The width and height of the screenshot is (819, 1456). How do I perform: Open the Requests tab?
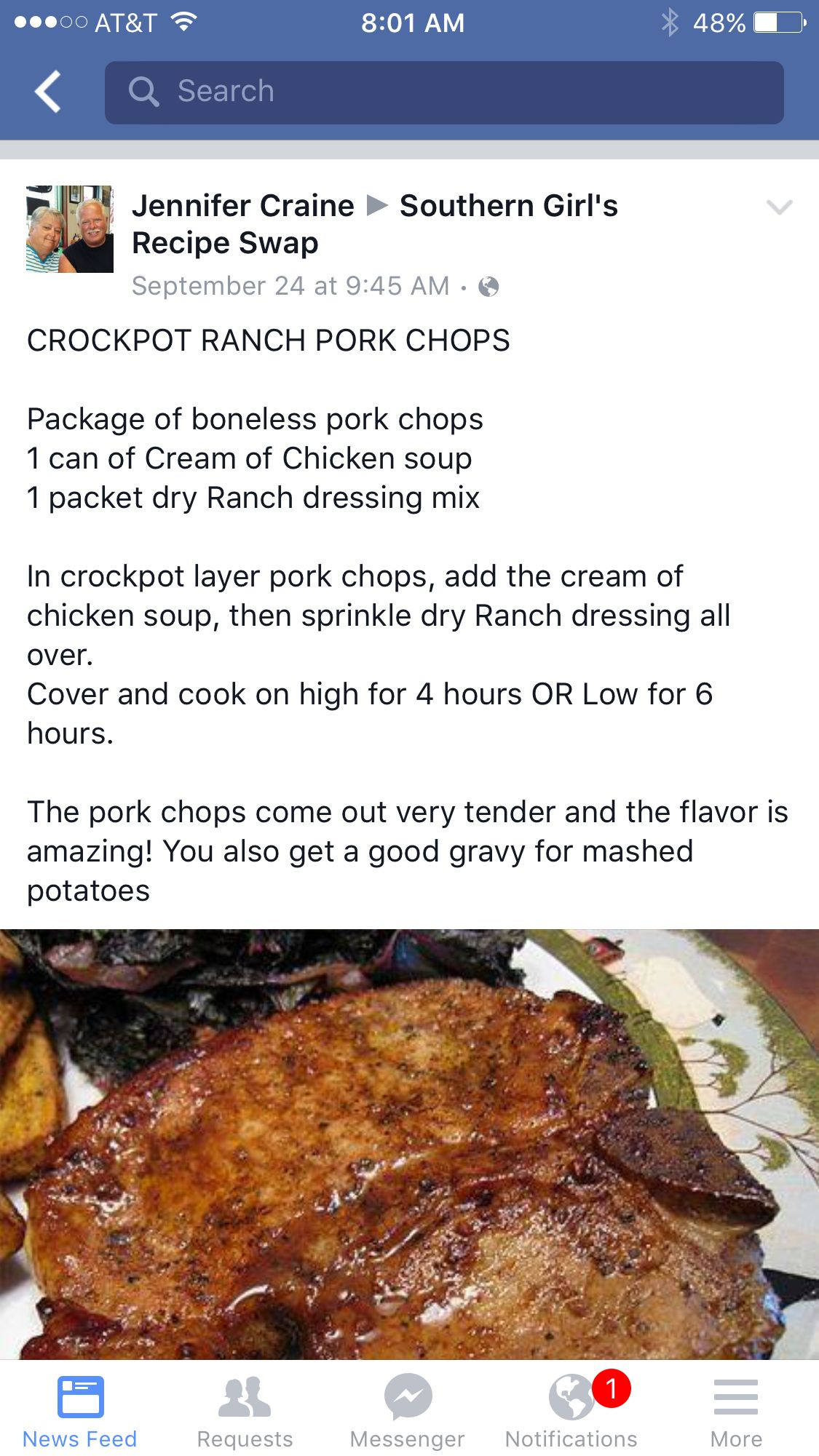click(245, 1410)
